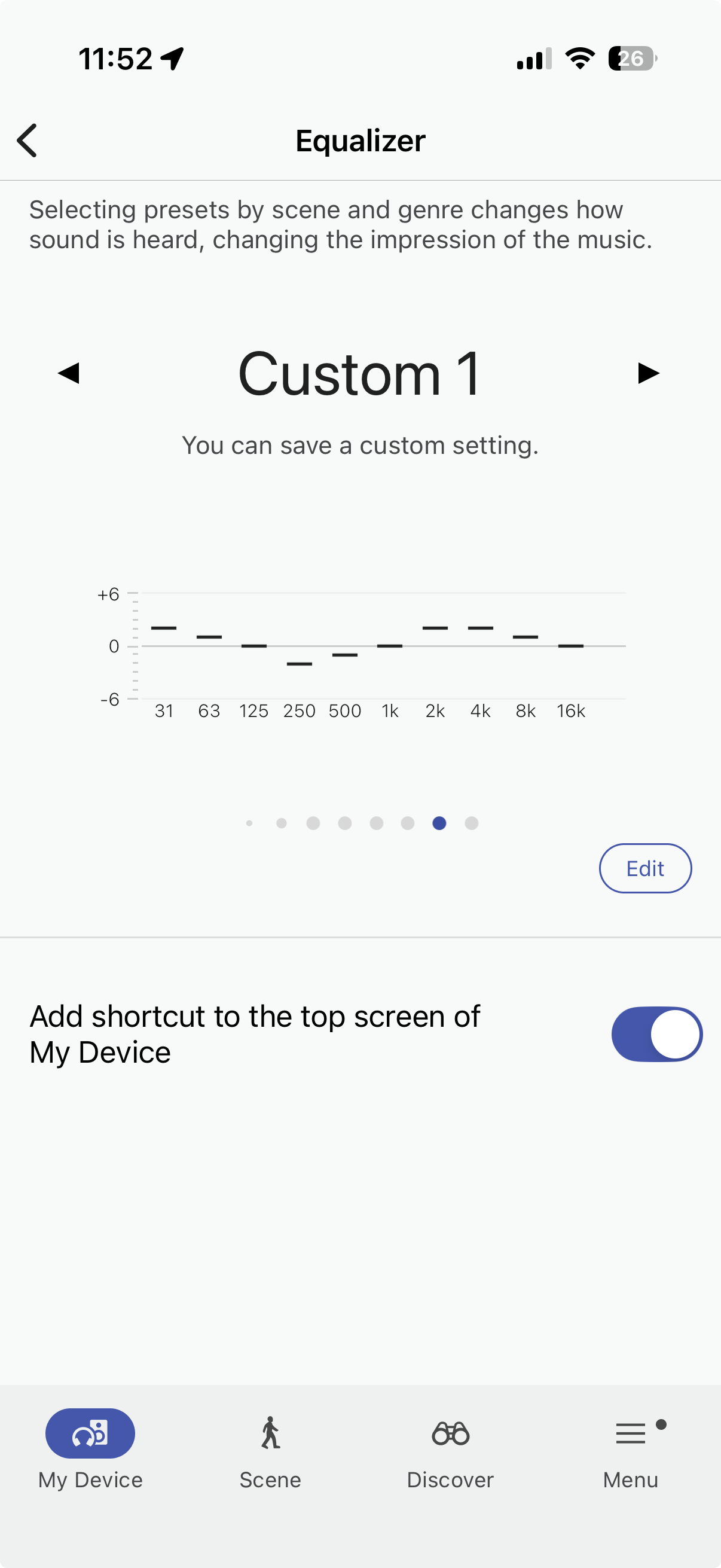Edit the Custom 1 equalizer setting
The height and width of the screenshot is (1568, 721).
(645, 868)
